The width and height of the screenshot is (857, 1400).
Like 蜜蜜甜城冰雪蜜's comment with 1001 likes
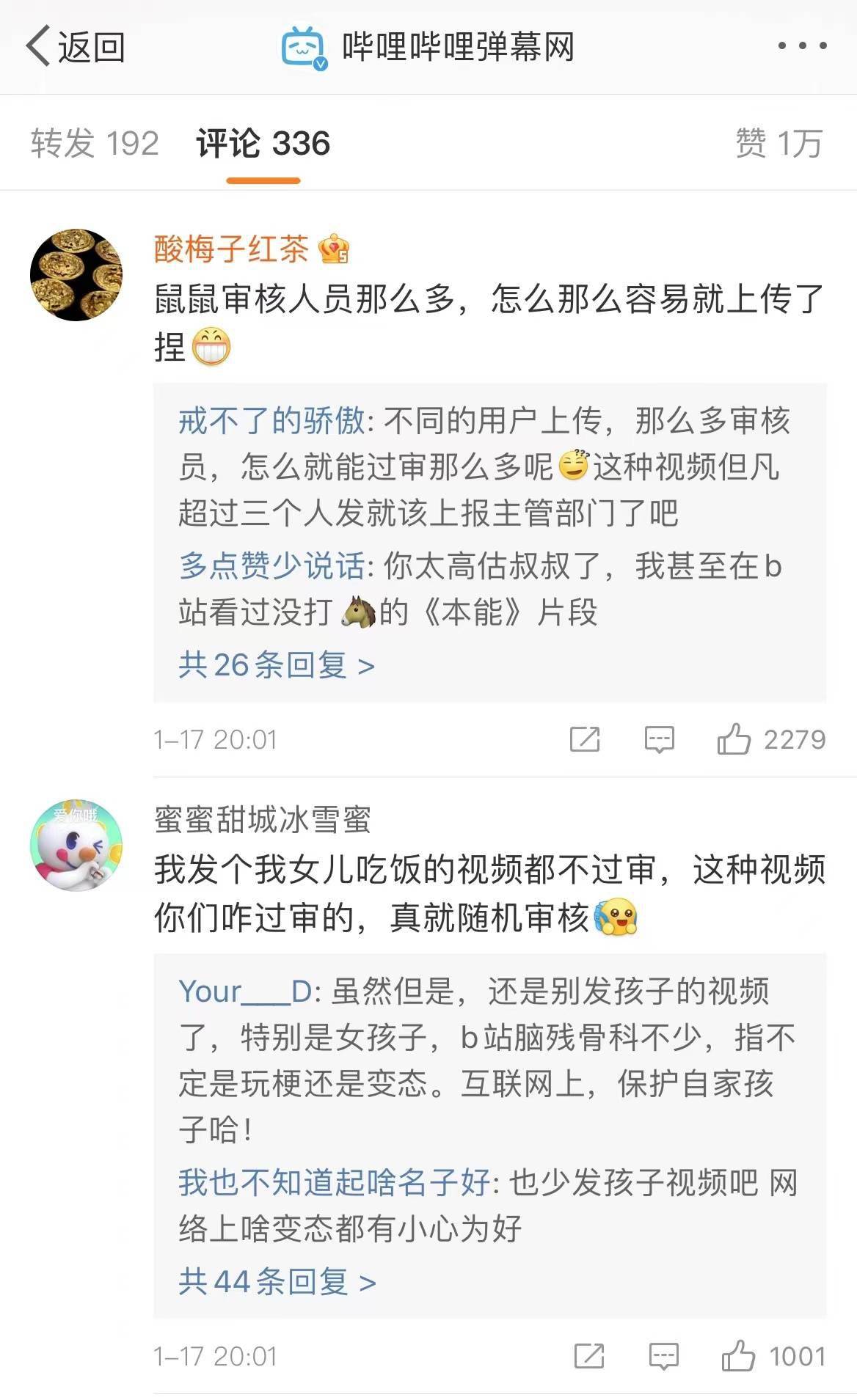point(738,1356)
